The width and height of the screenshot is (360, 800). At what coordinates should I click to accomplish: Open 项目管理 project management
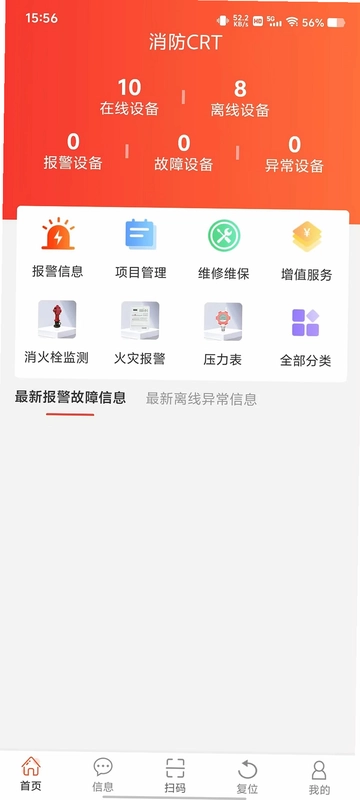[x=141, y=248]
